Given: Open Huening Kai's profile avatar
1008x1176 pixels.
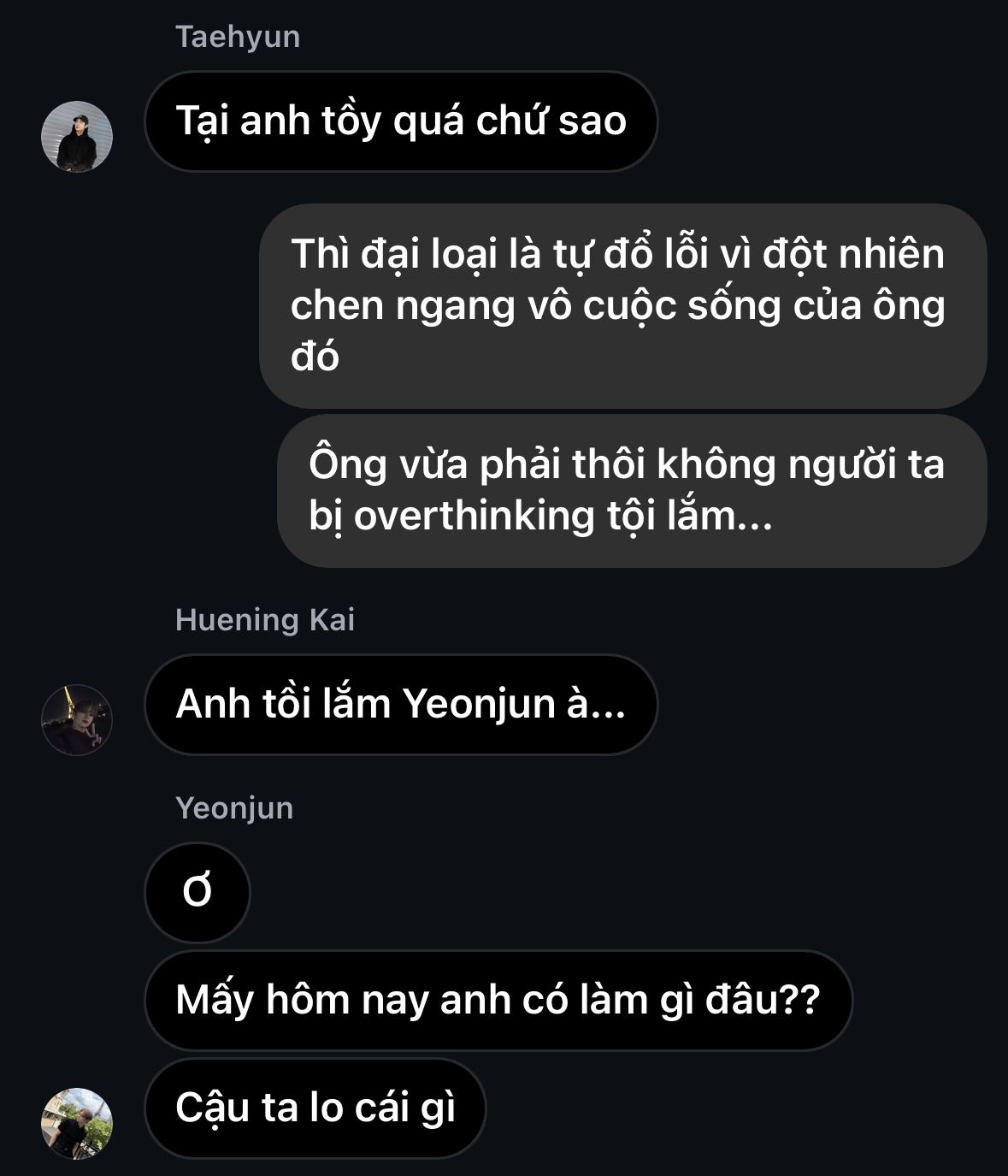Looking at the screenshot, I should (77, 719).
